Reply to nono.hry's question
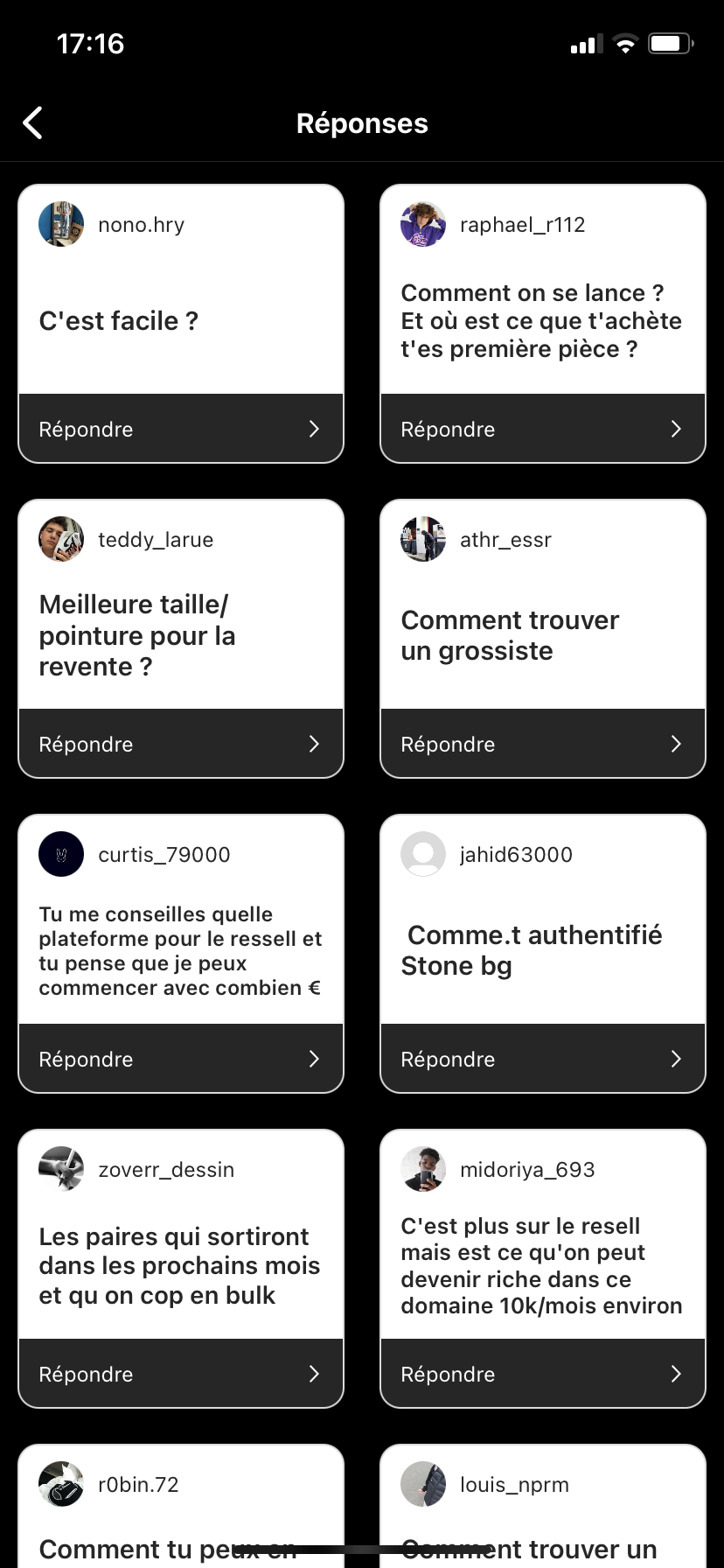724x1568 pixels. tap(180, 429)
